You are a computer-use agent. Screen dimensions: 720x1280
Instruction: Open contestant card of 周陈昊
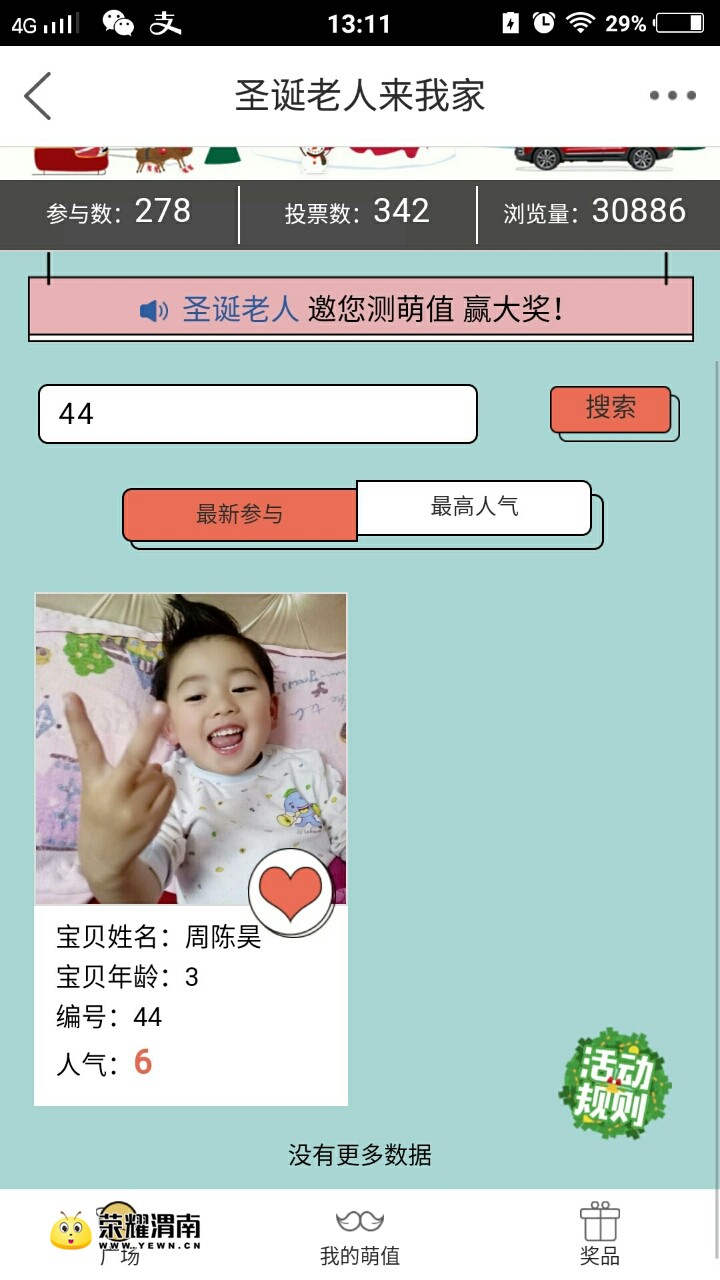click(x=190, y=750)
